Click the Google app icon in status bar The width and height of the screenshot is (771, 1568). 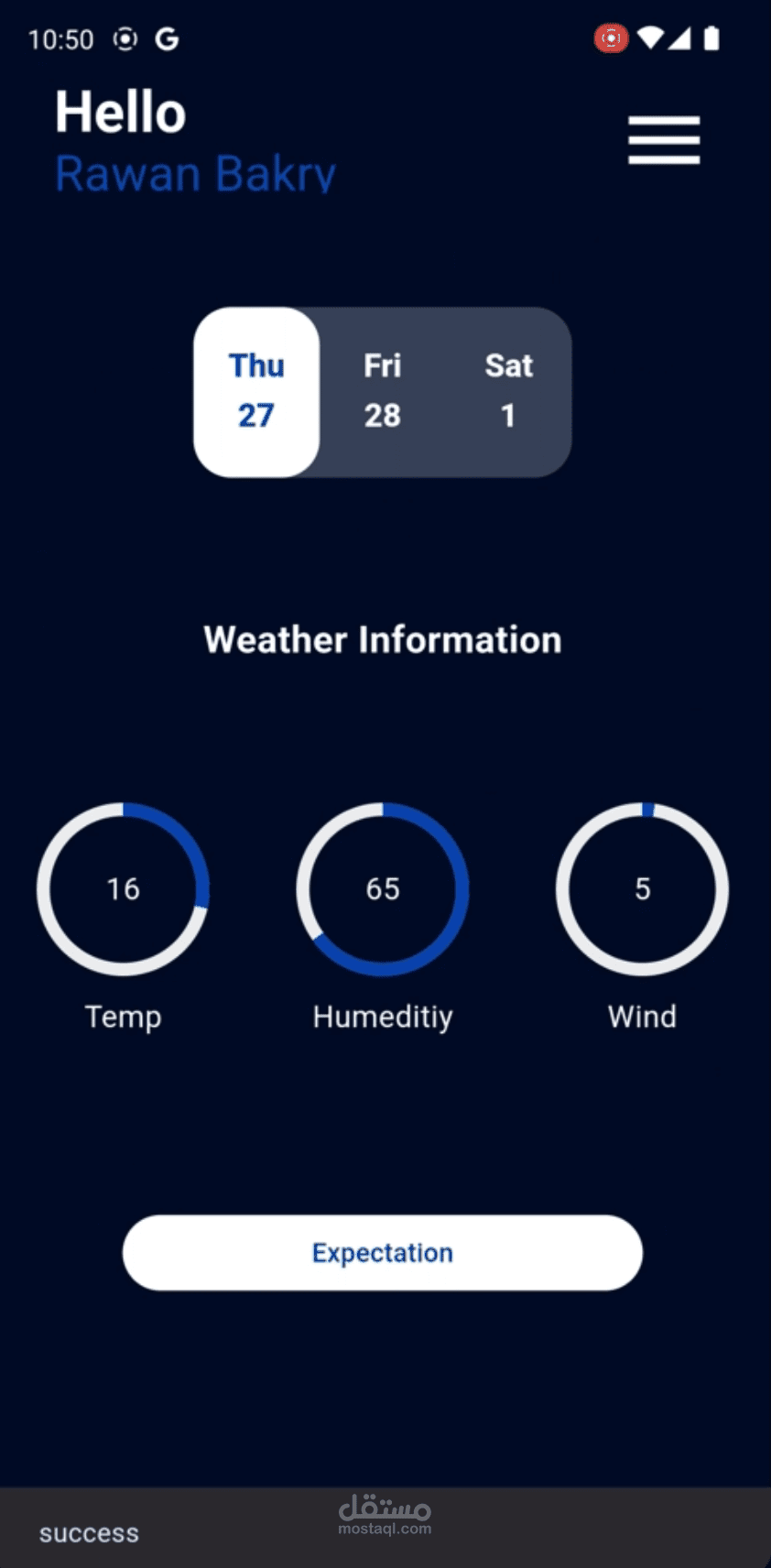[x=167, y=38]
